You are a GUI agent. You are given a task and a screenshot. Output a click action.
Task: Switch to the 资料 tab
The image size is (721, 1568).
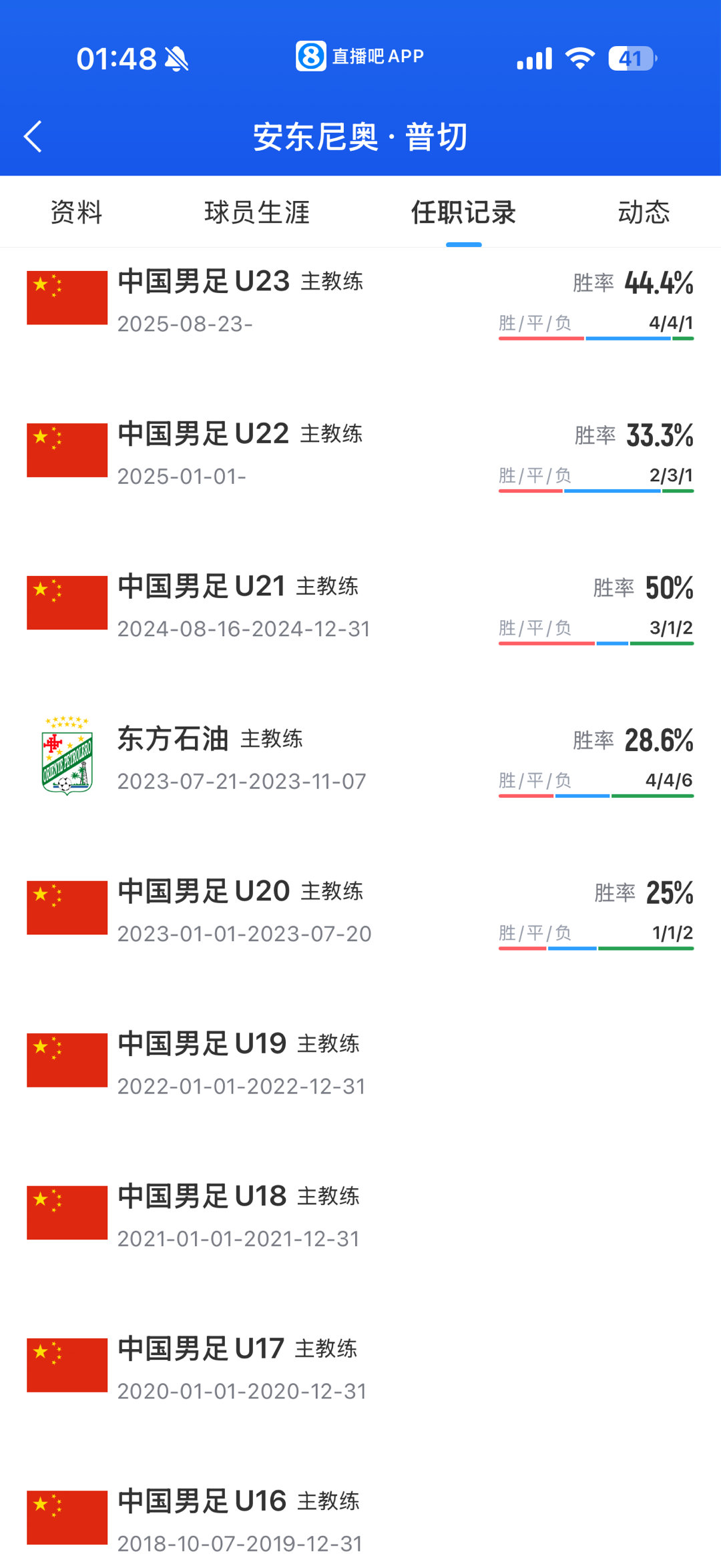point(77,212)
